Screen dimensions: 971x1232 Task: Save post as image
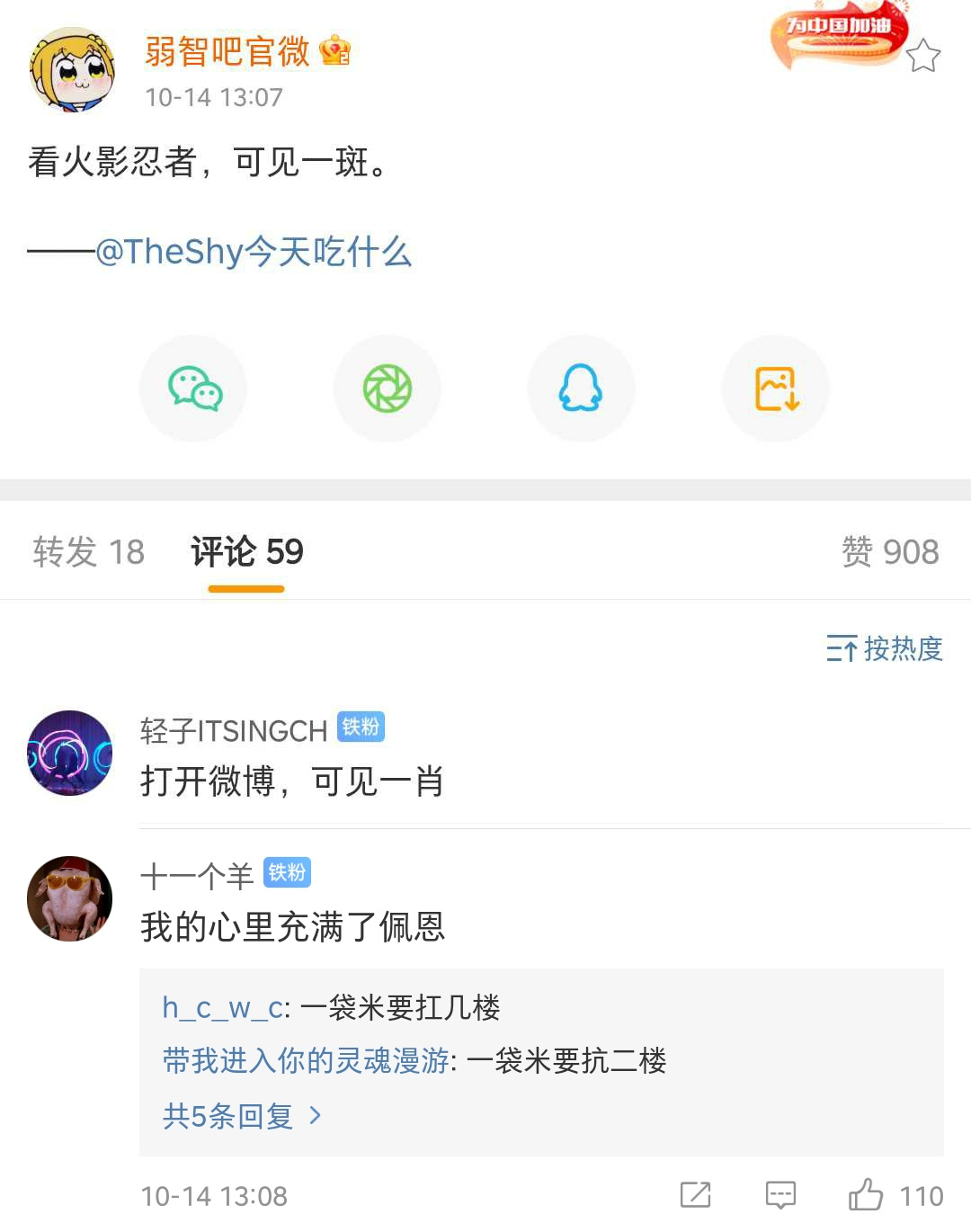[775, 388]
